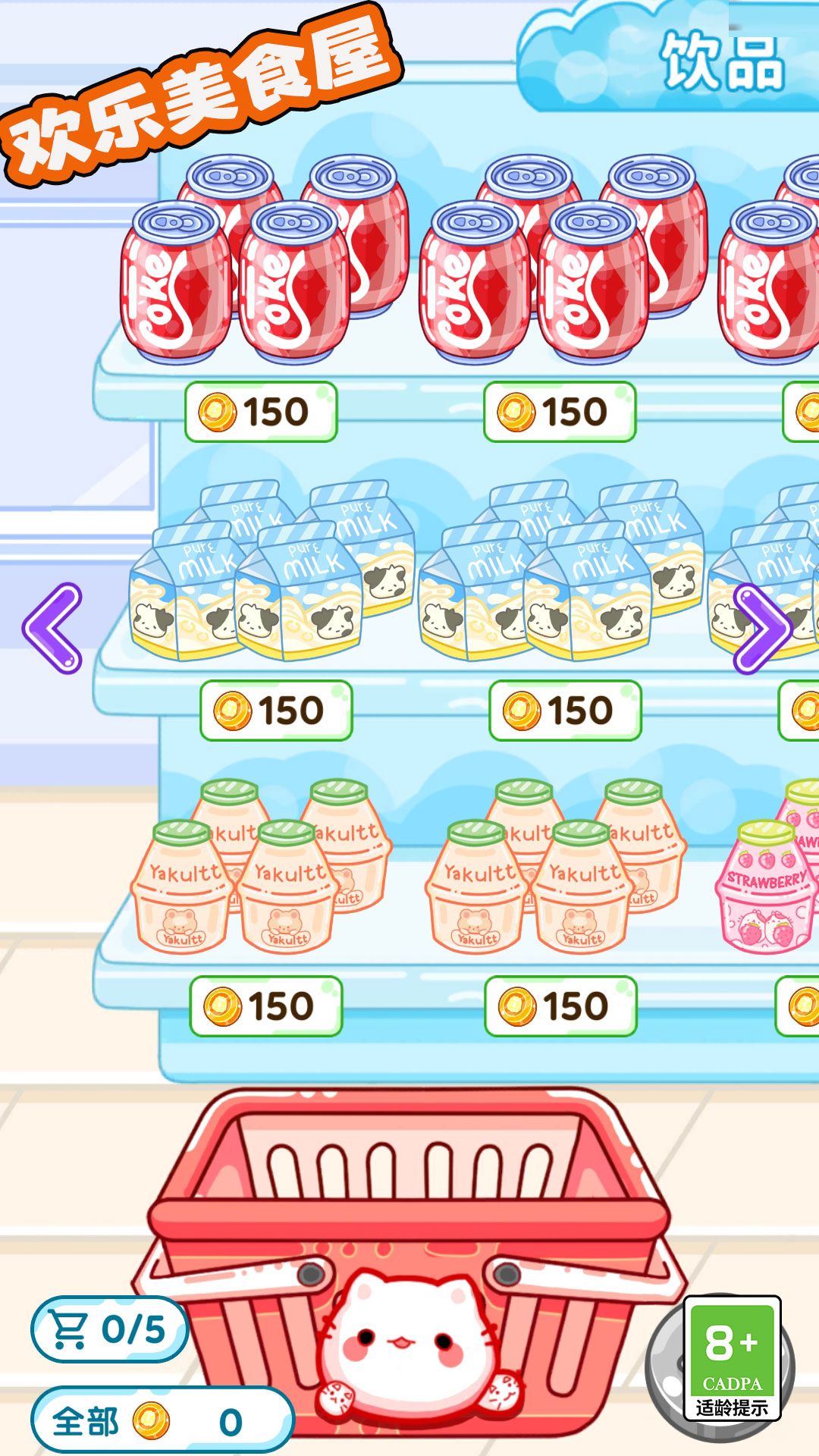Tap the purple left arrow
Image resolution: width=819 pixels, height=1456 pixels.
(52, 628)
